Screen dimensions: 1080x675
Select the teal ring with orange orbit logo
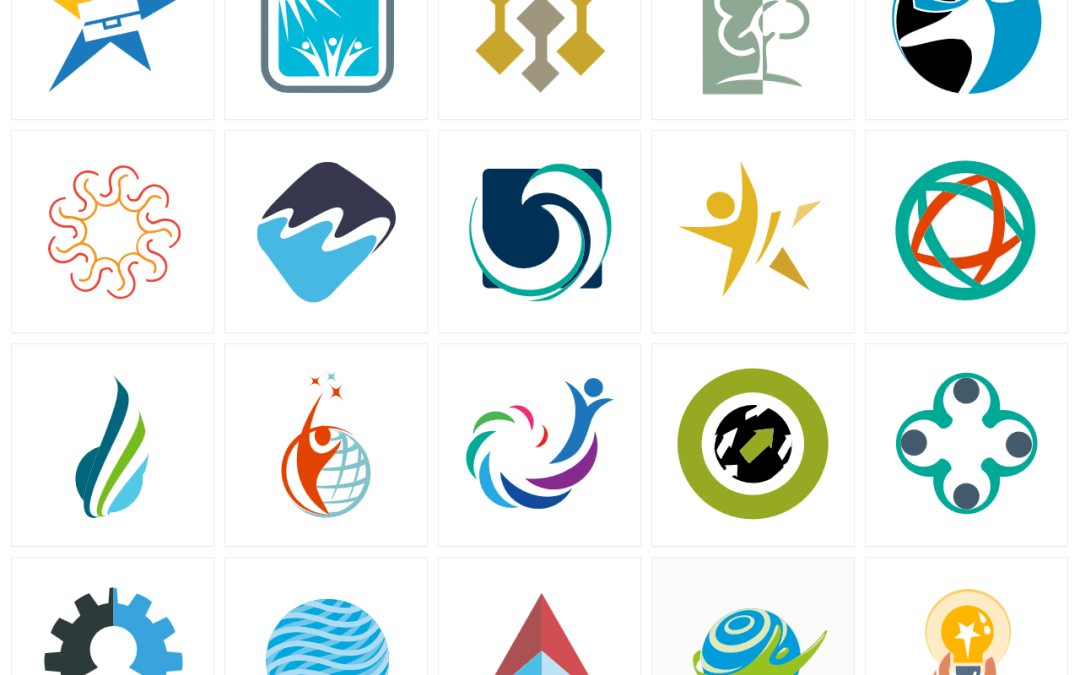(966, 232)
